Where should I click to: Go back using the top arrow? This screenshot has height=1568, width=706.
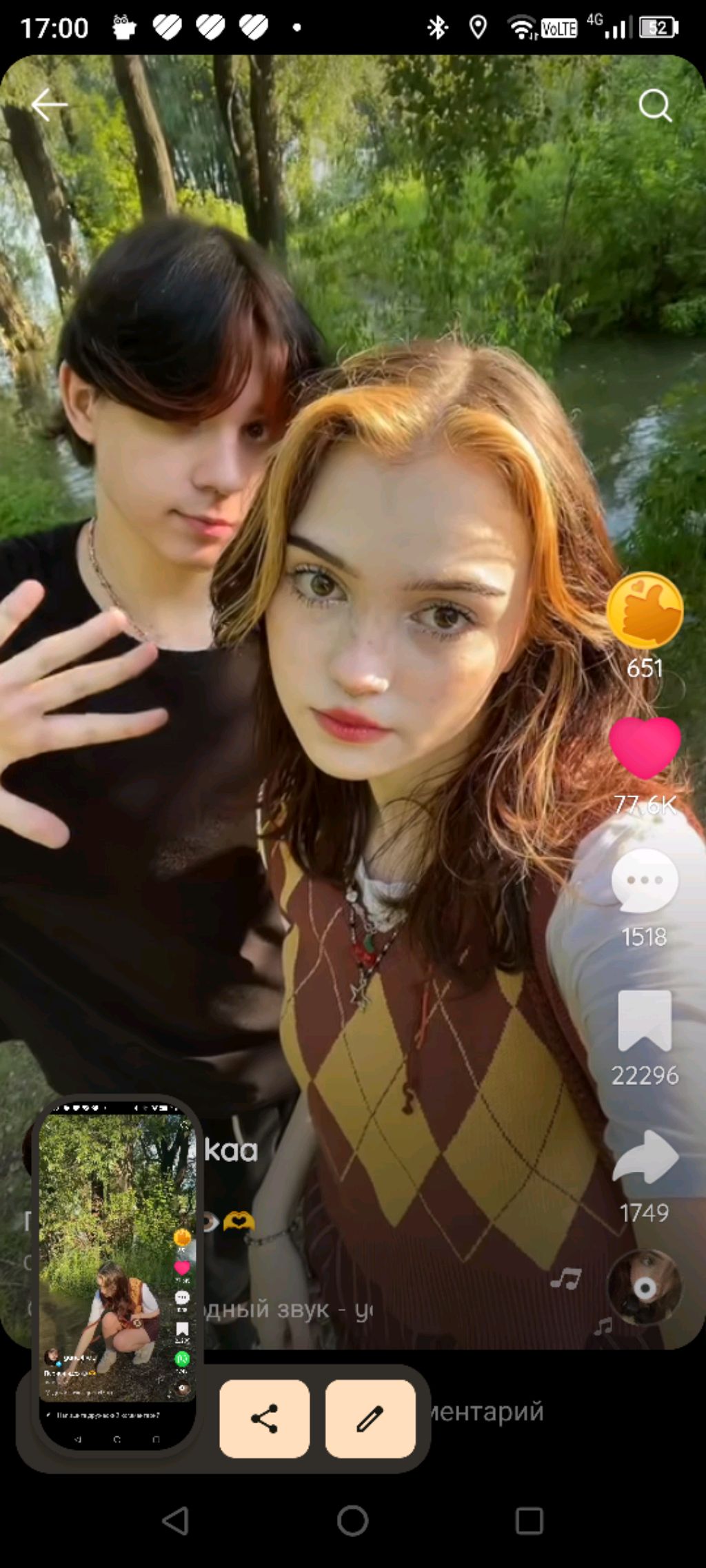(49, 105)
